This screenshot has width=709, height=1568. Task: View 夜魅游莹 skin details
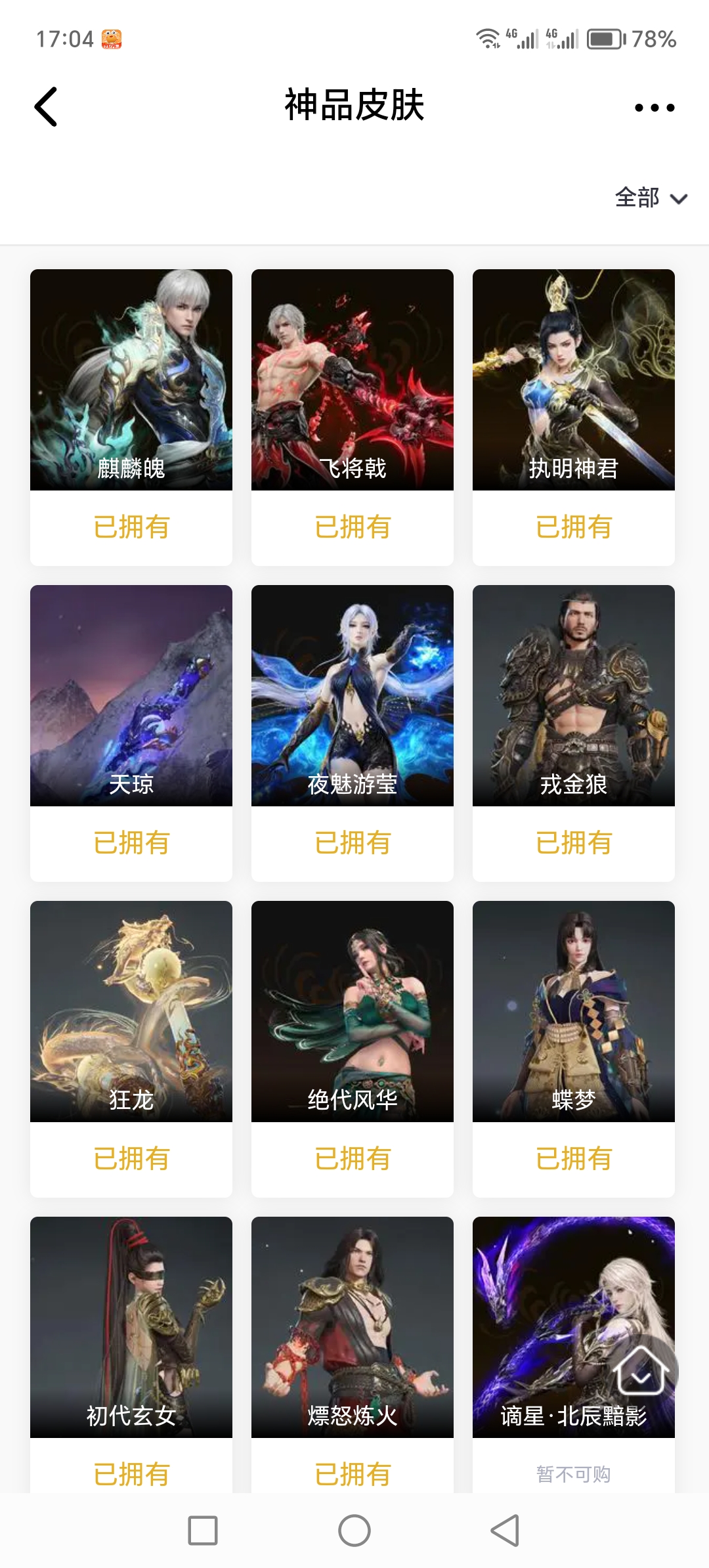(x=353, y=696)
